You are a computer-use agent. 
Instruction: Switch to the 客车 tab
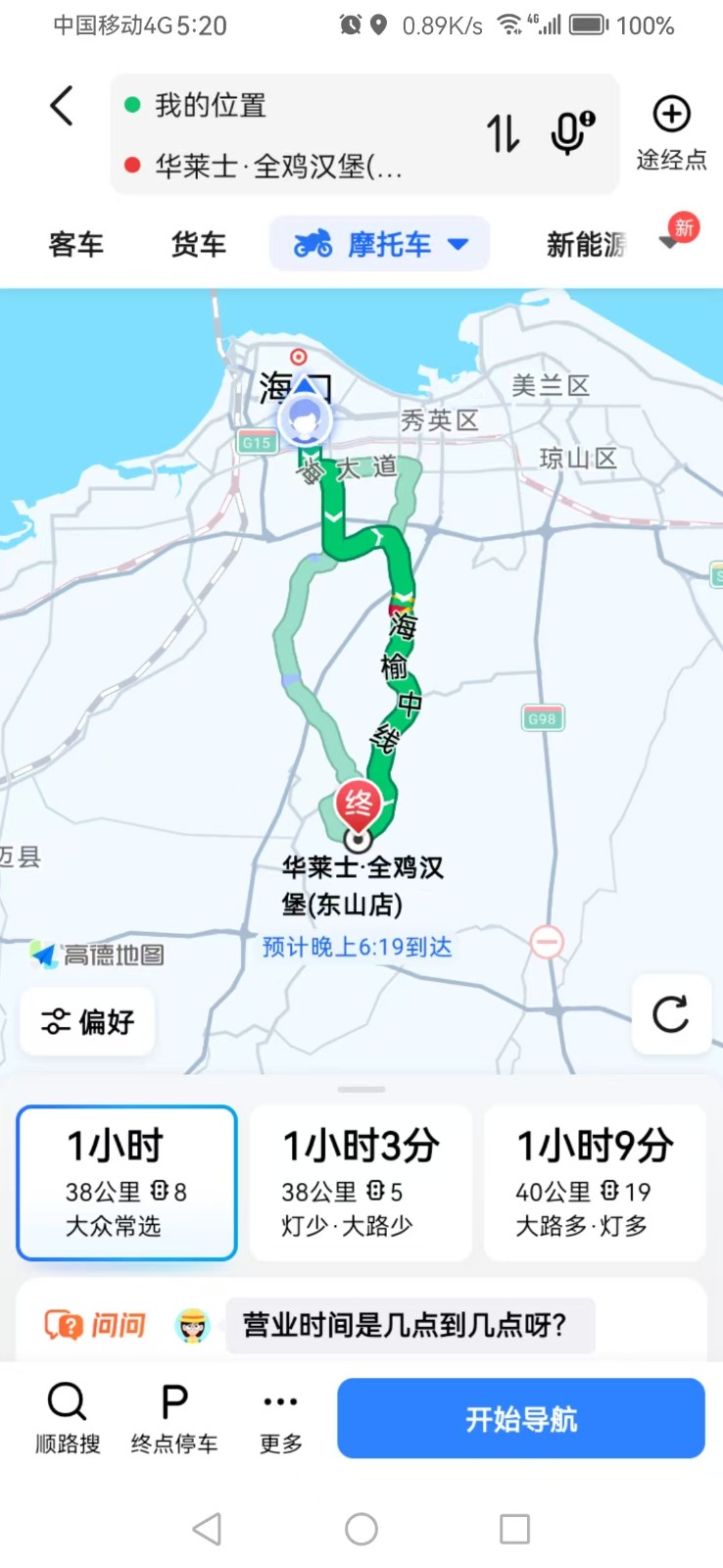tap(76, 244)
